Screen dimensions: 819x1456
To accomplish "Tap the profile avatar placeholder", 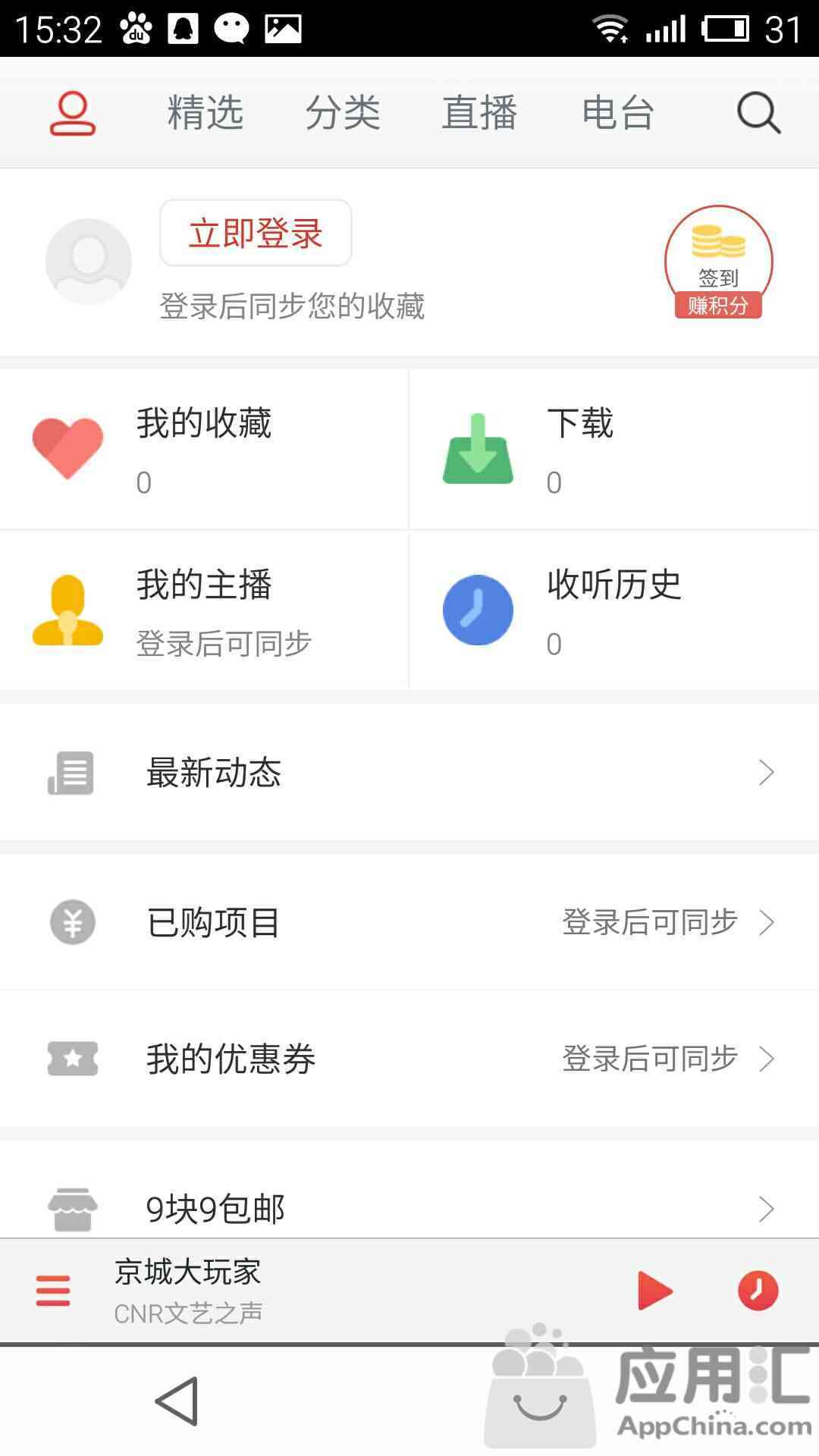I will 89,262.
